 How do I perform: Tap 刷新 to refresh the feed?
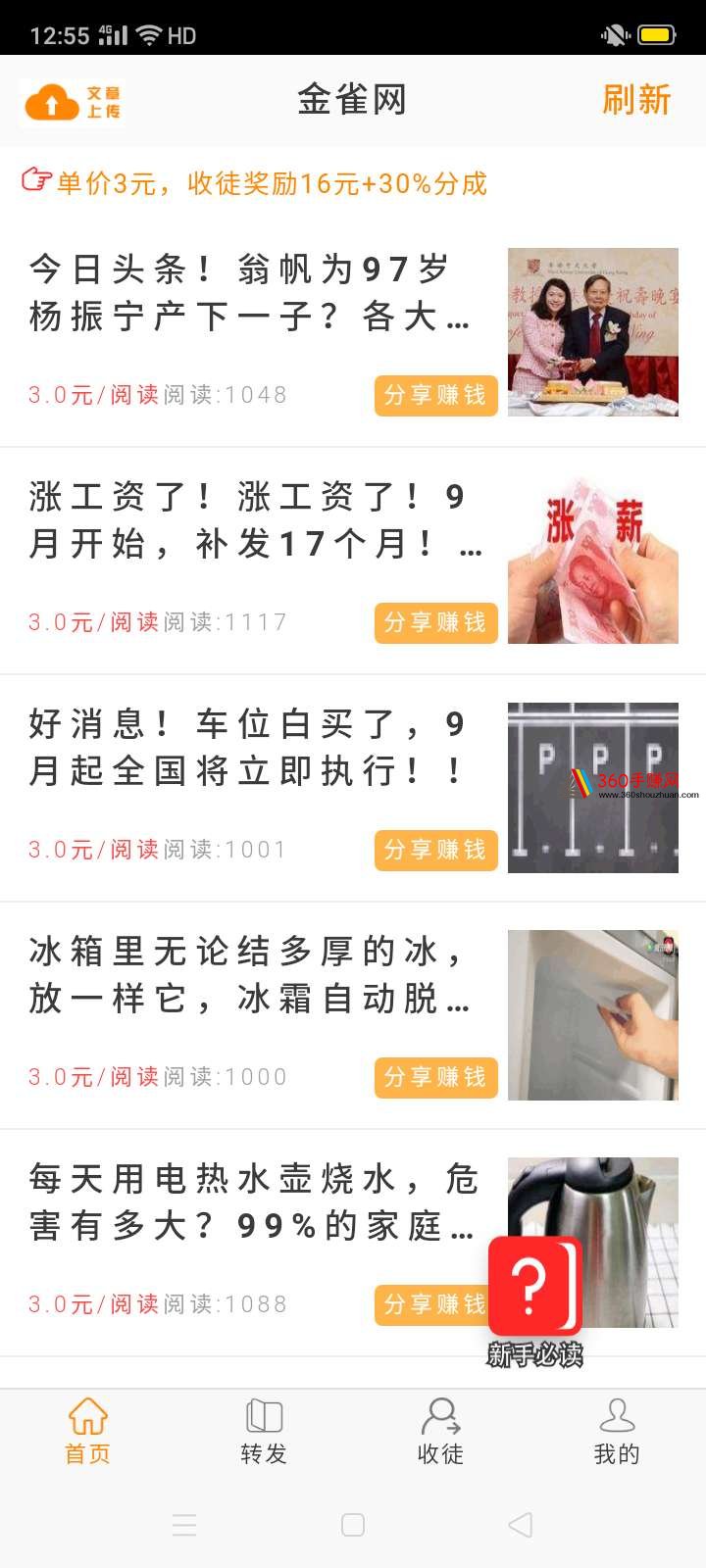coord(636,100)
